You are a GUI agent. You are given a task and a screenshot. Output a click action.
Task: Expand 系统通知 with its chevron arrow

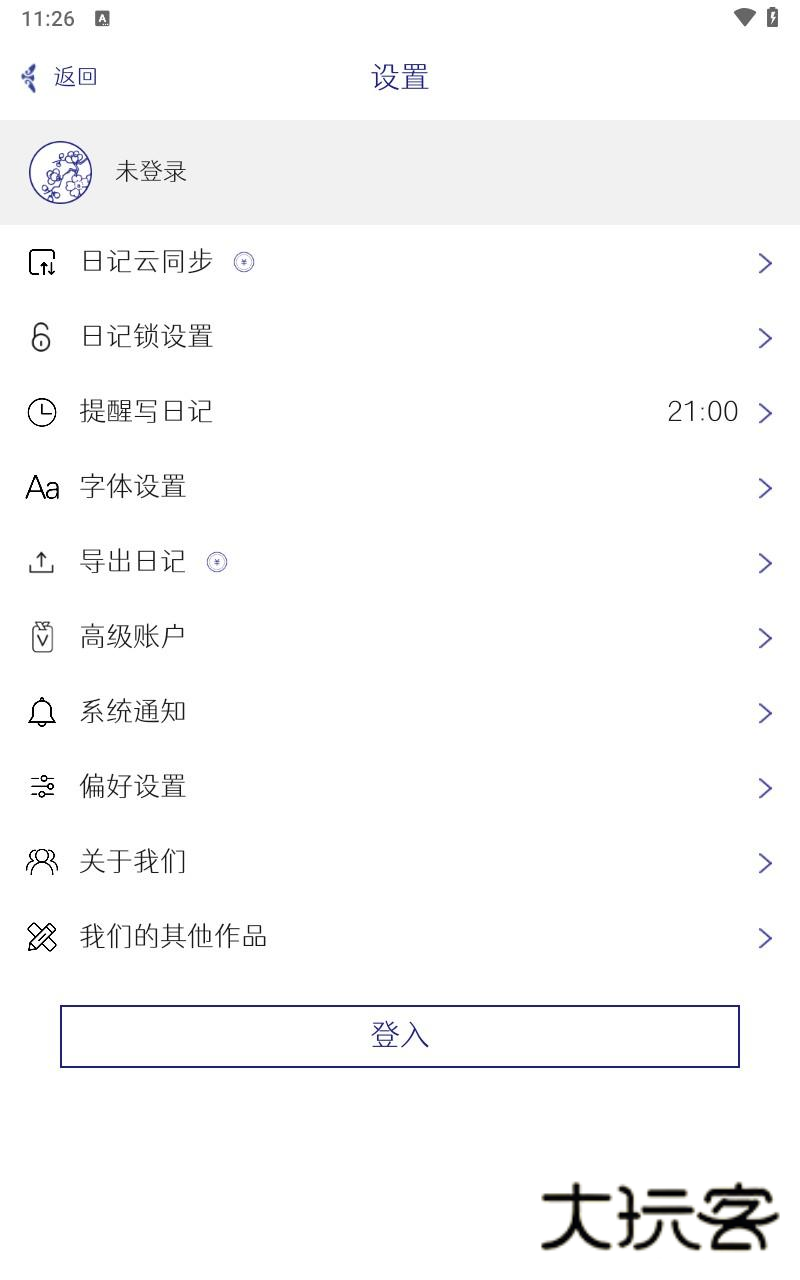pyautogui.click(x=765, y=713)
